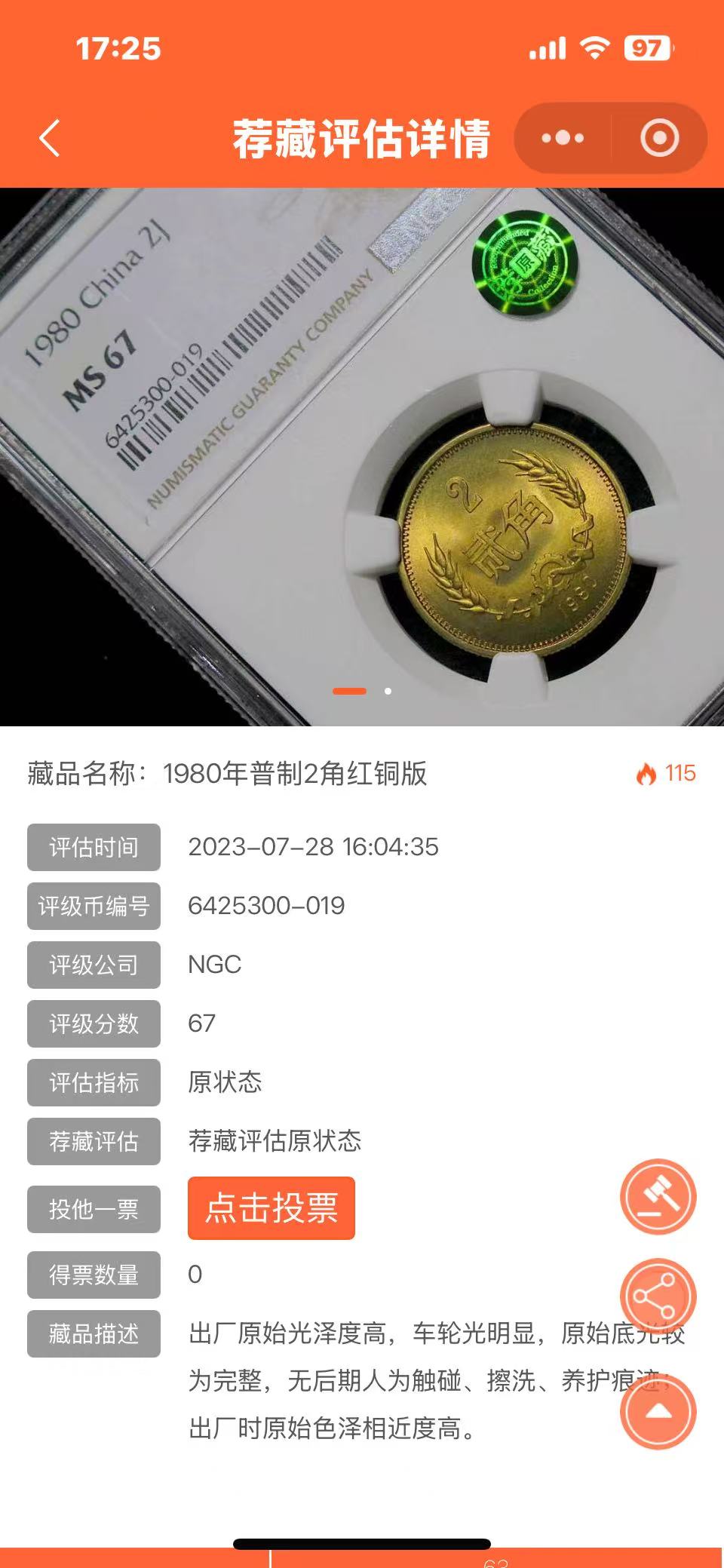Image resolution: width=724 pixels, height=1568 pixels.
Task: Jump back to top with arrow button
Action: click(x=658, y=1411)
